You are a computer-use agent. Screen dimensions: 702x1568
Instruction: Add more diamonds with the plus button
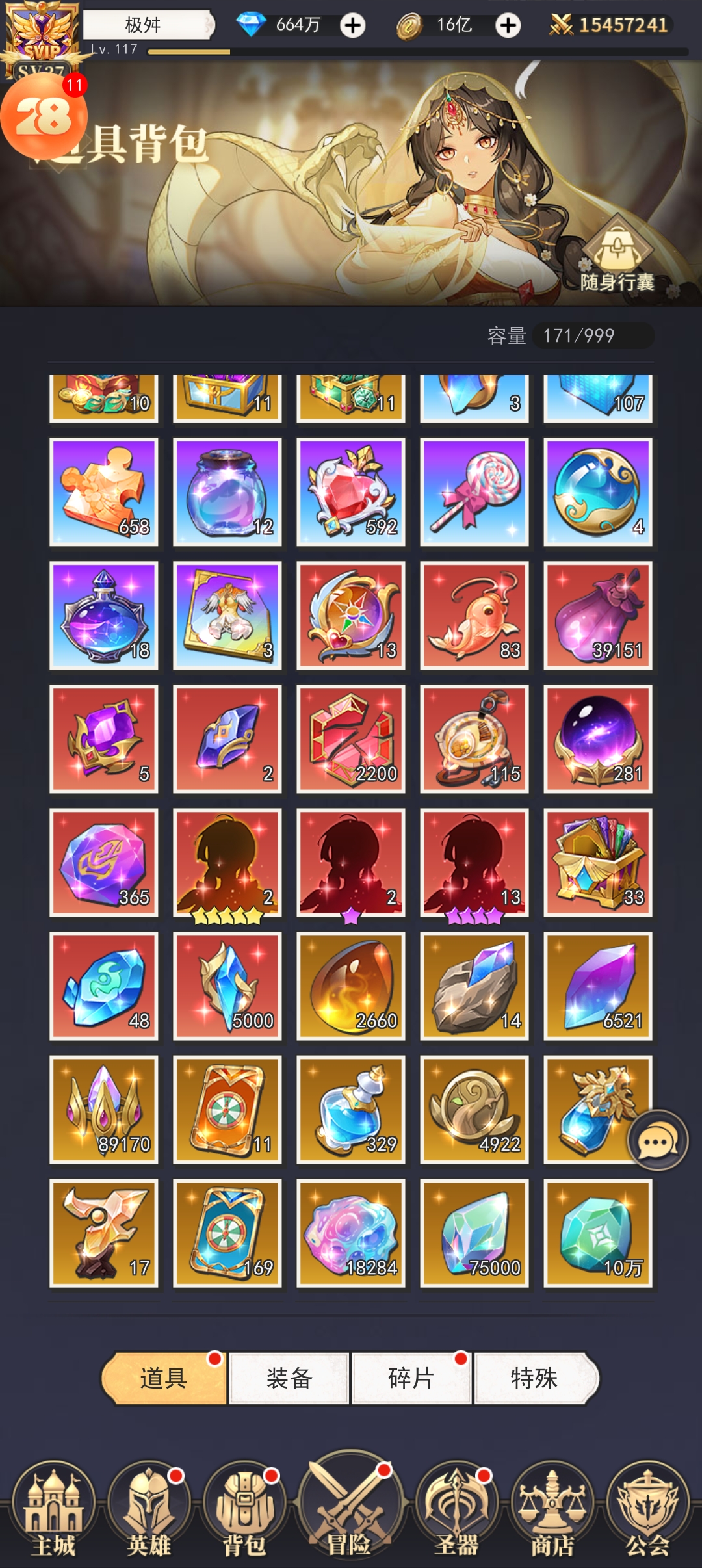[x=353, y=25]
